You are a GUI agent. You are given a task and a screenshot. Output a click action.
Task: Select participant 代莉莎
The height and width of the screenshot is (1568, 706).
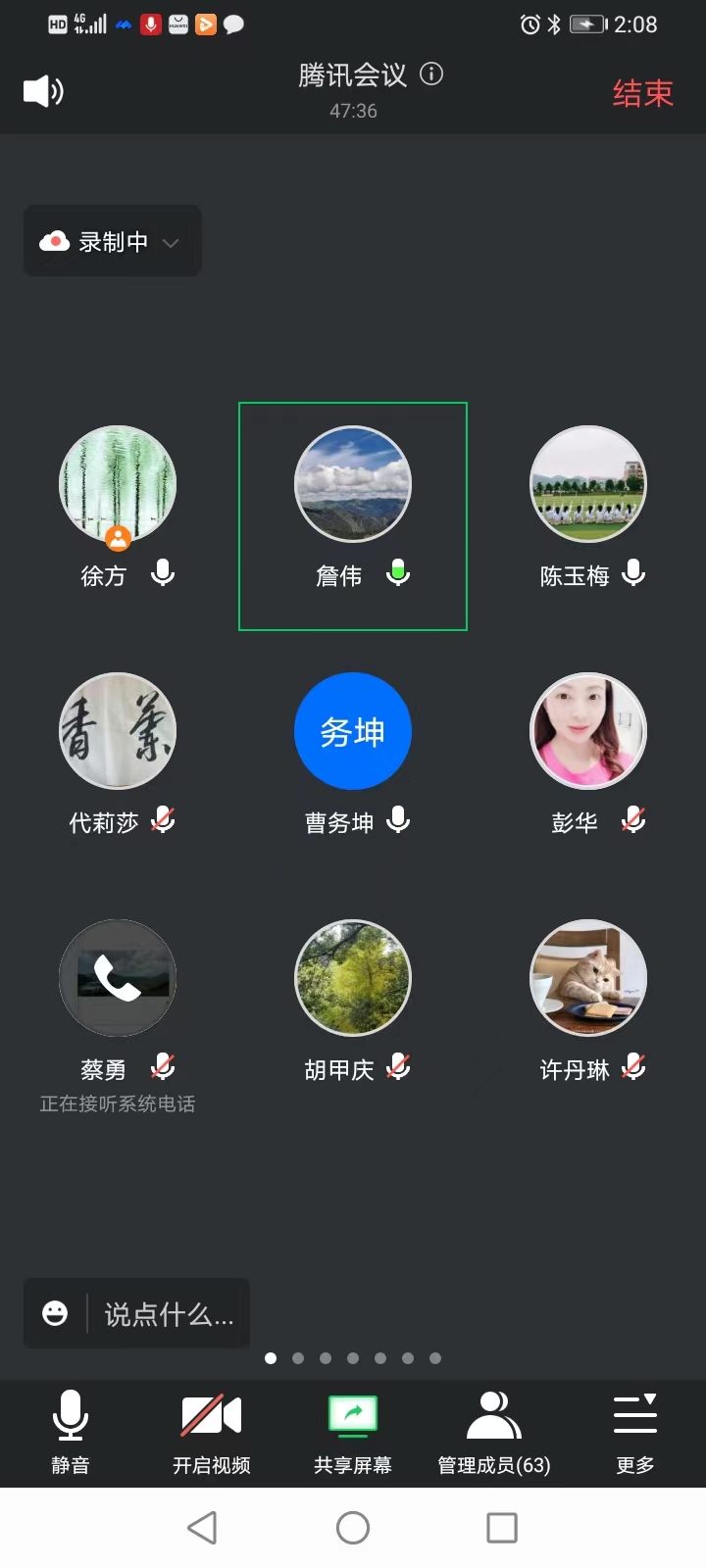pos(118,732)
